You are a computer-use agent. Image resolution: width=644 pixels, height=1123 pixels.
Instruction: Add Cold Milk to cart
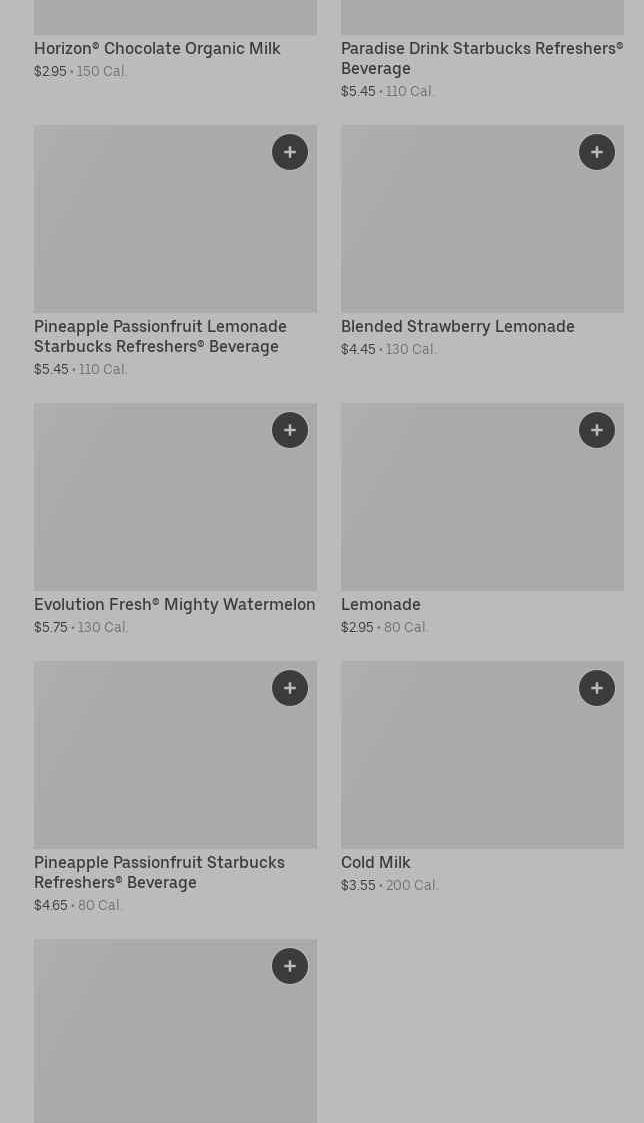point(597,688)
